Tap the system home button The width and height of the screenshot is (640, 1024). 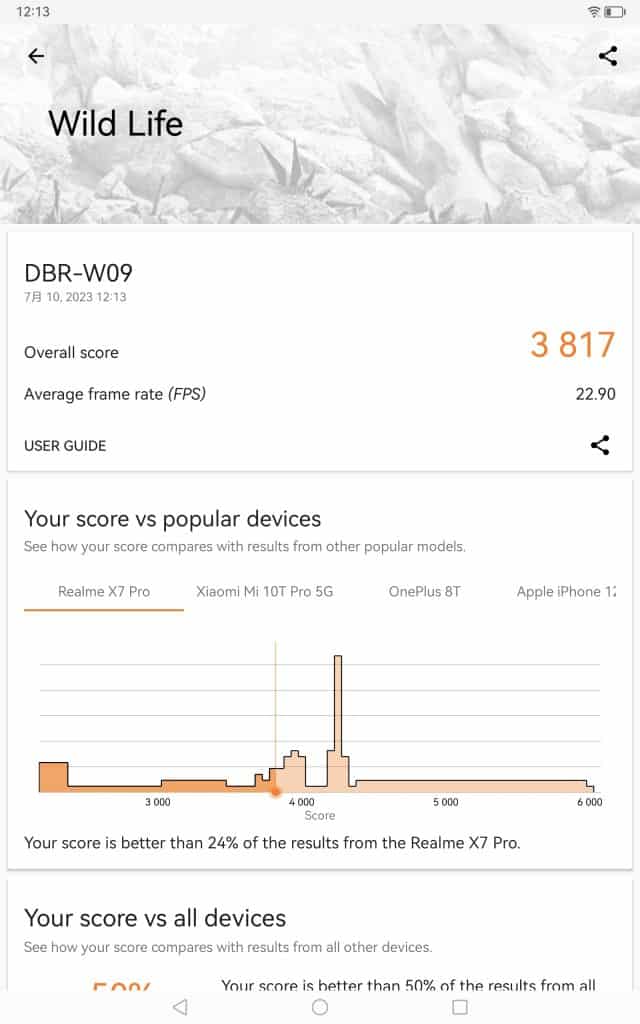[320, 1007]
